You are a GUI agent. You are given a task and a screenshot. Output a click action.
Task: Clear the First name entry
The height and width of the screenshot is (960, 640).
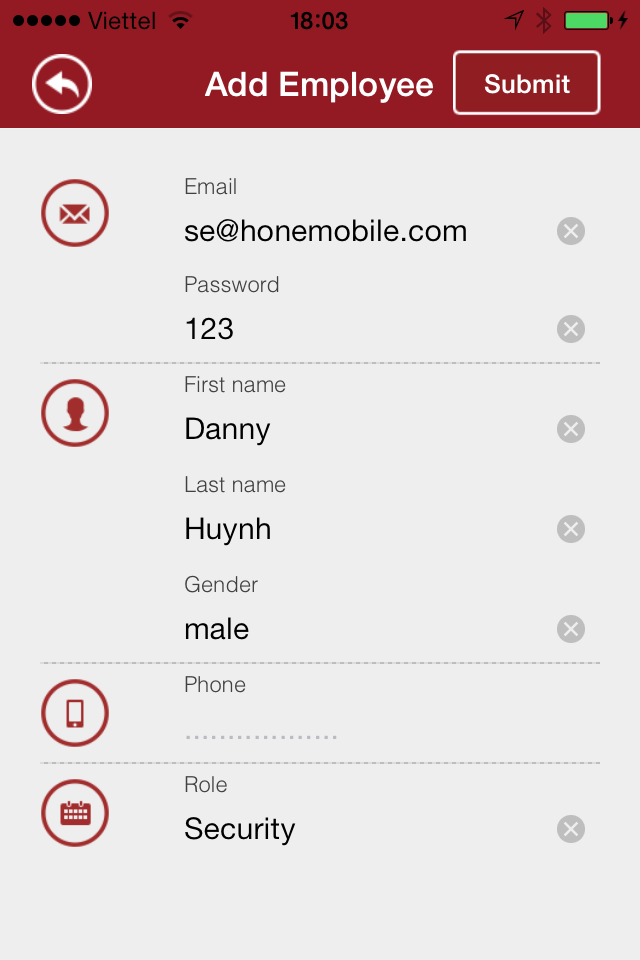pos(570,429)
